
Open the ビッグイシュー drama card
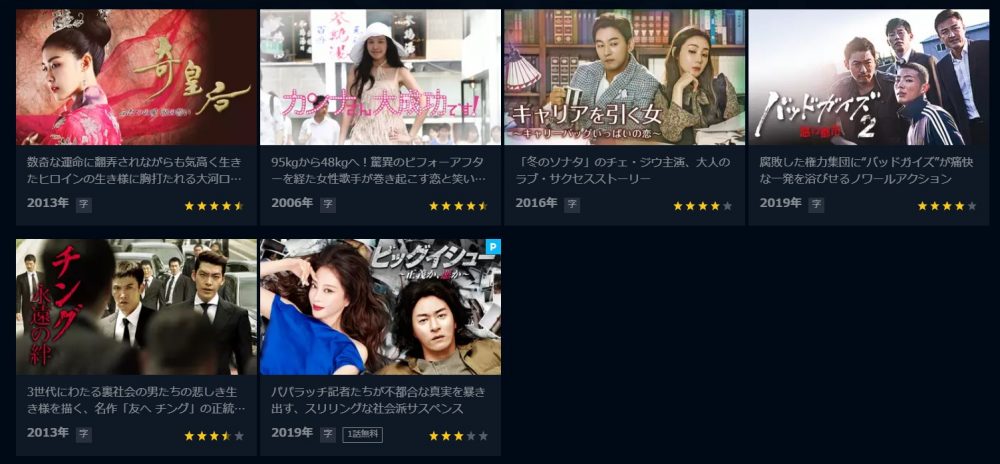tap(380, 307)
